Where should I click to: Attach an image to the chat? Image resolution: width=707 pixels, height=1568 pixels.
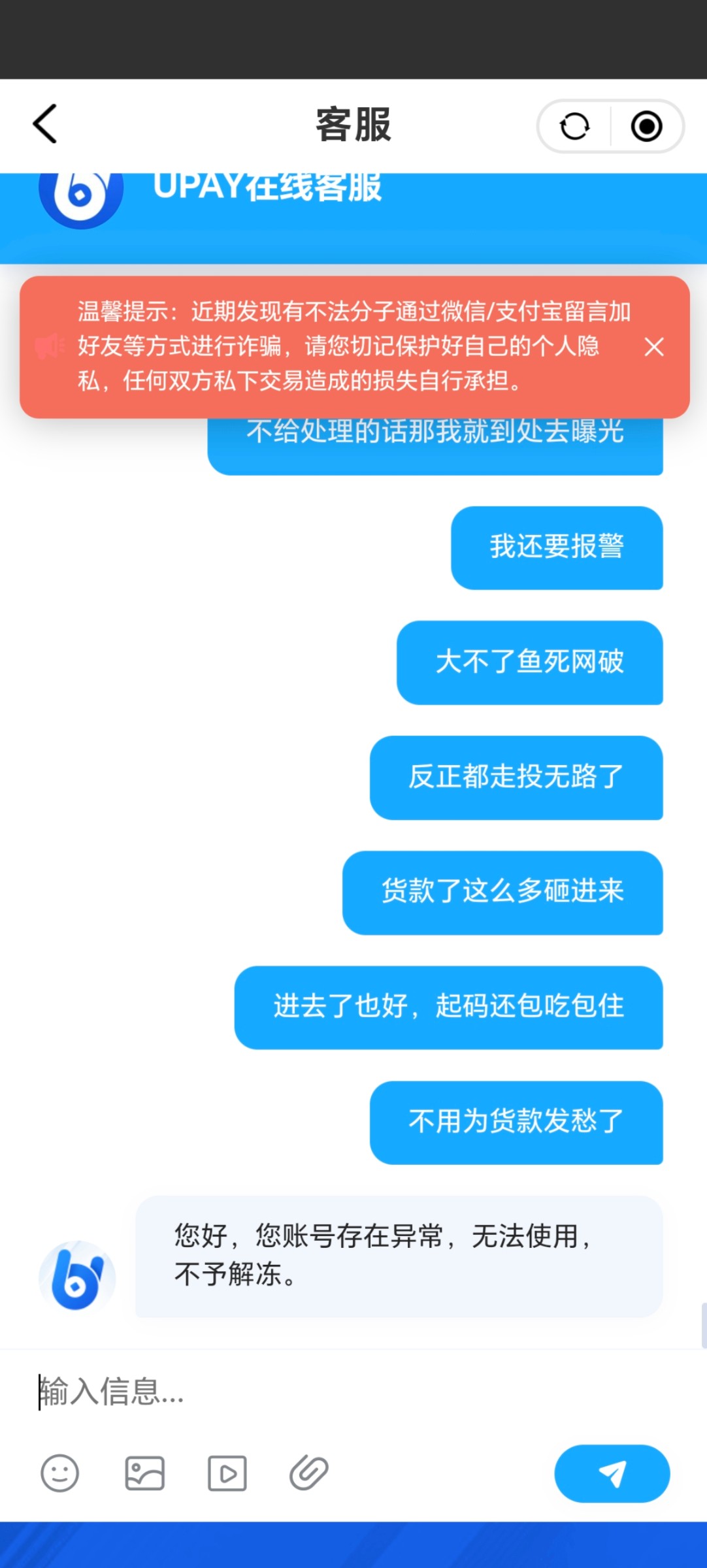coord(144,1473)
